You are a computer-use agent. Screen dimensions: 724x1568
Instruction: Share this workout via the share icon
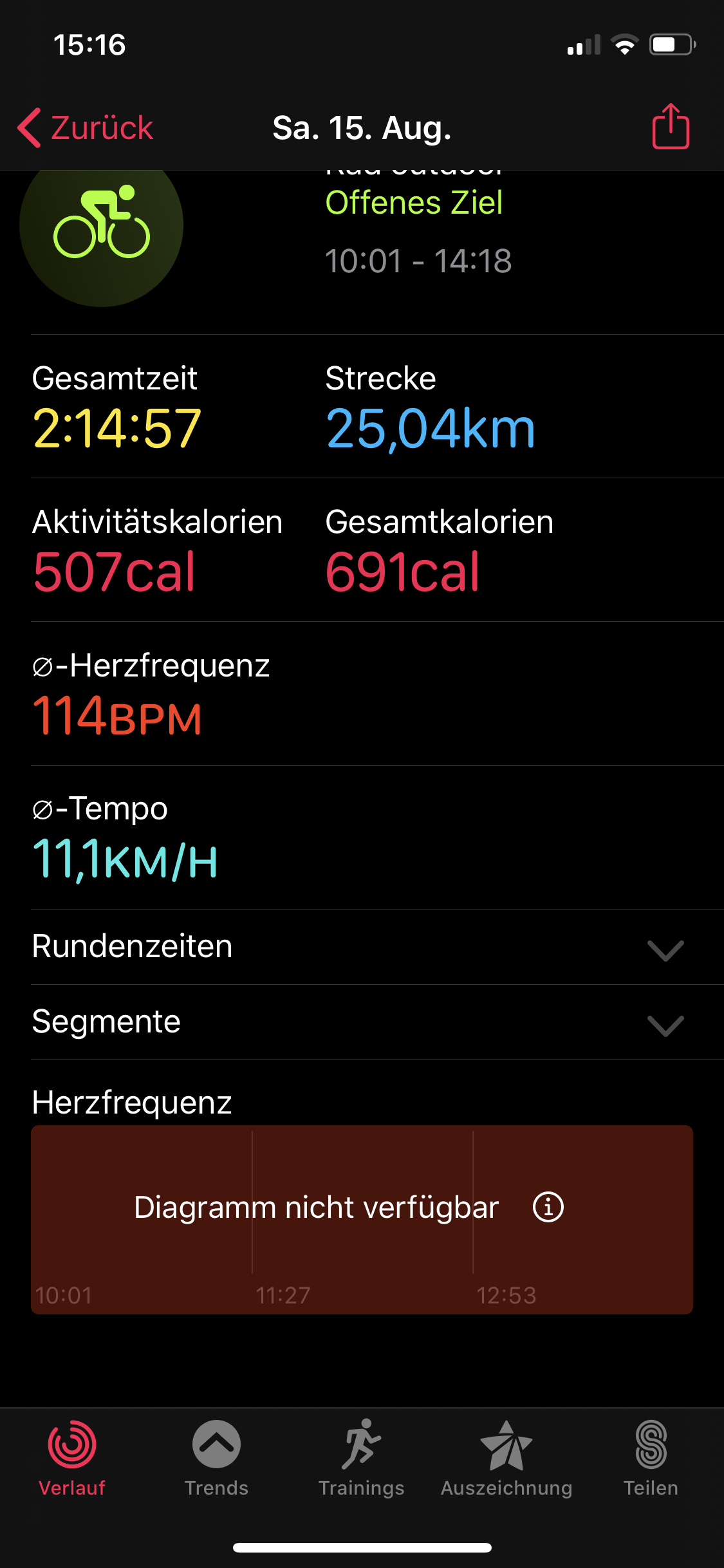tap(671, 127)
